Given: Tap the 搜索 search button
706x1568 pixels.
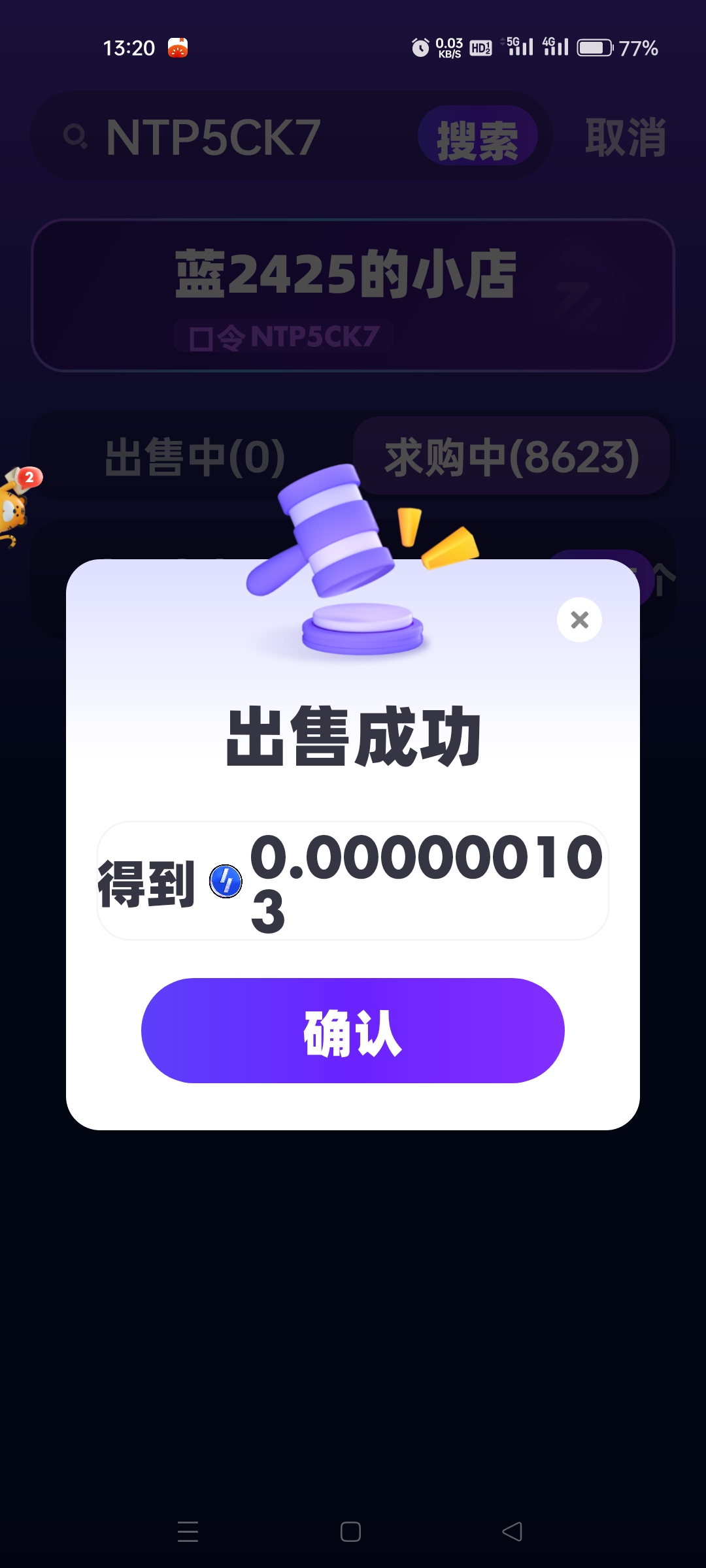Looking at the screenshot, I should pyautogui.click(x=477, y=137).
